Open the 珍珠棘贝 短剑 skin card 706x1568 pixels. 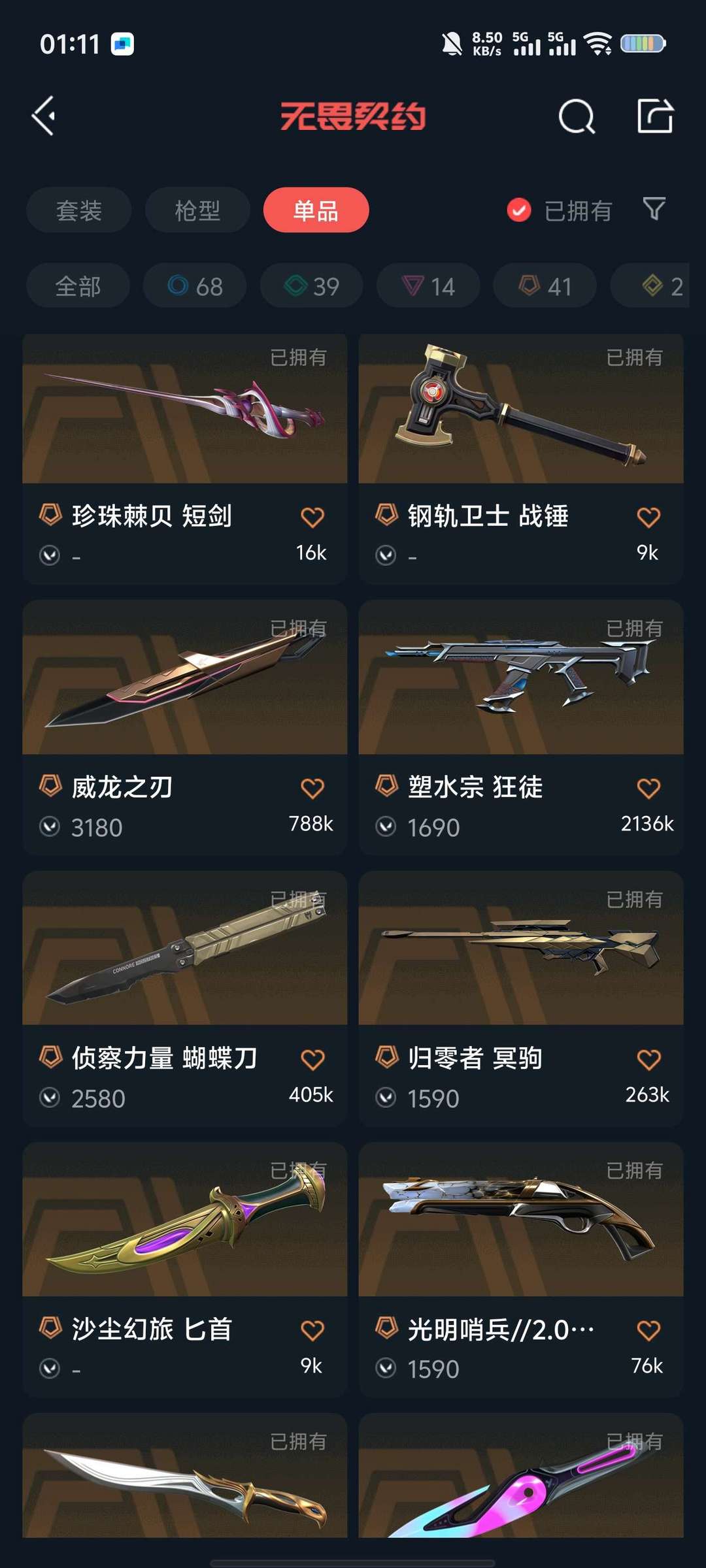pos(184,457)
